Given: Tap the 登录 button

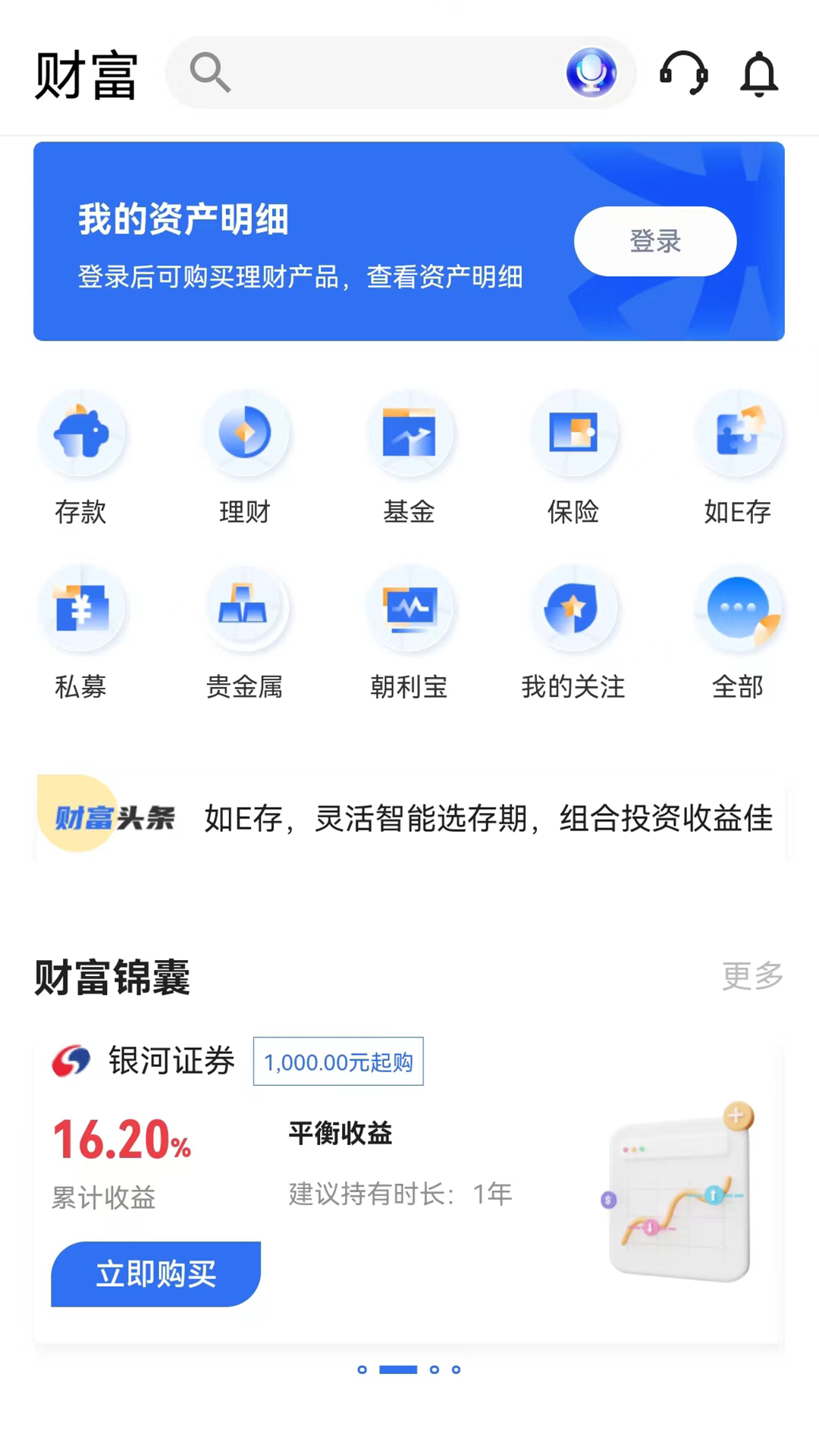Looking at the screenshot, I should point(655,241).
